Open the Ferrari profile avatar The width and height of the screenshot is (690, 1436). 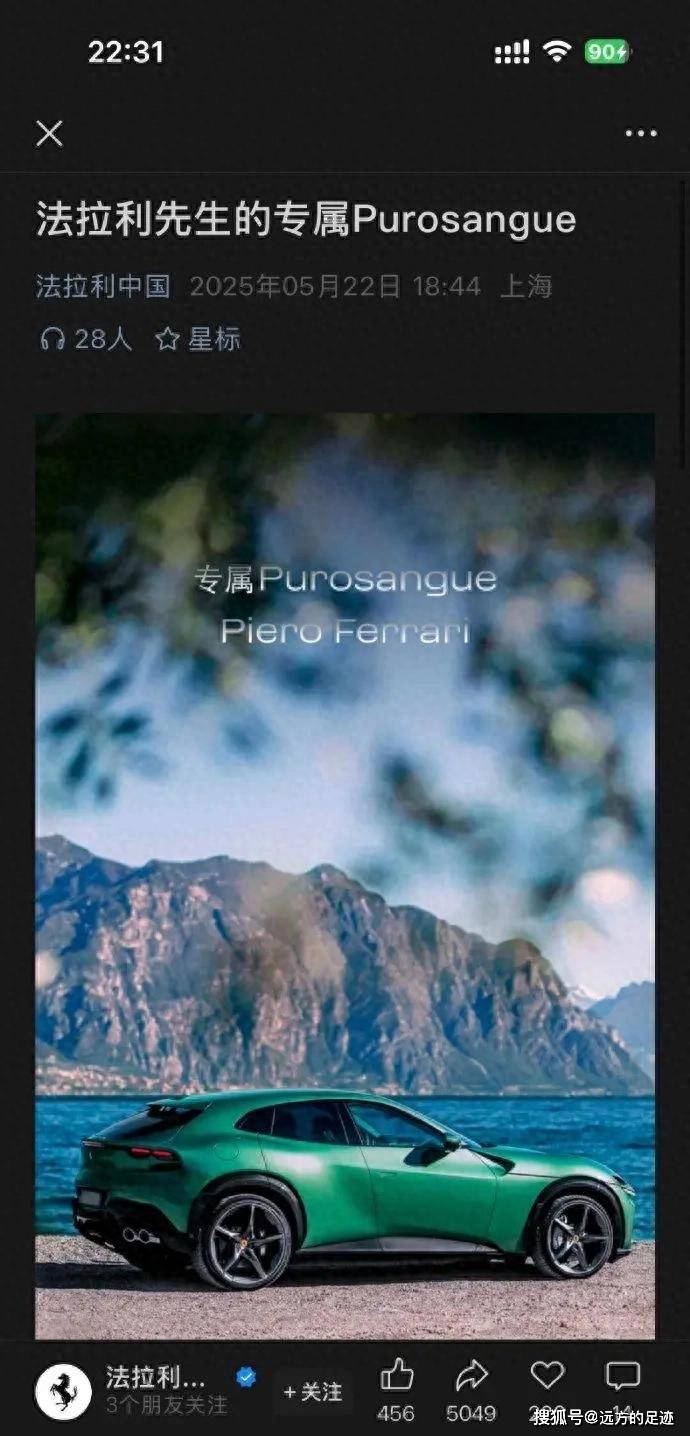click(x=63, y=1391)
